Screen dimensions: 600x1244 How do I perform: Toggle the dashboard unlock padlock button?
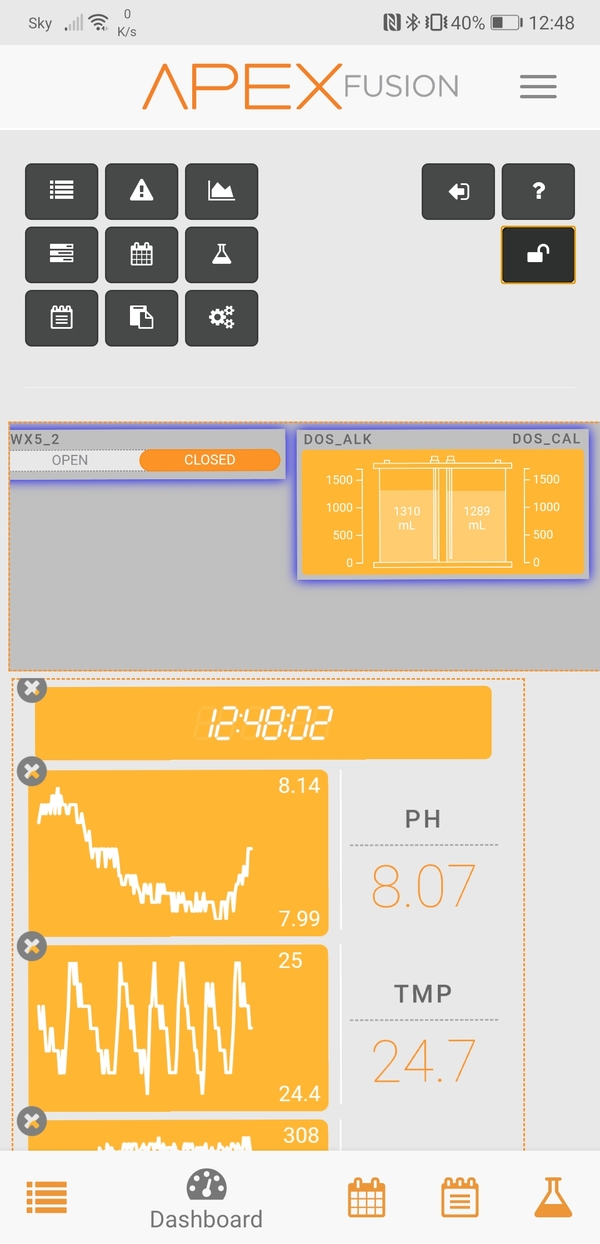coord(538,255)
